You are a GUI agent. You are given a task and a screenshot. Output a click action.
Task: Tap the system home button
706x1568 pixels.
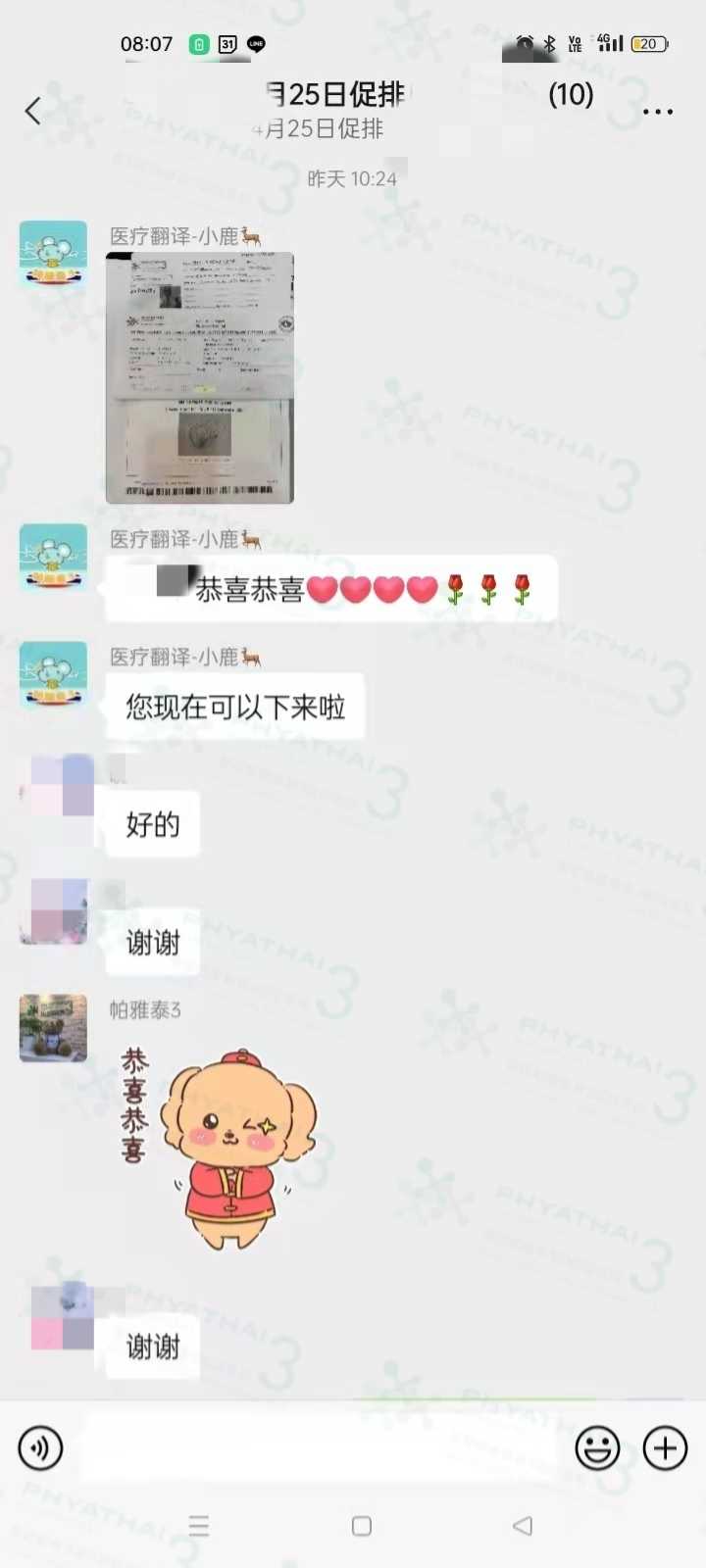[x=361, y=1526]
